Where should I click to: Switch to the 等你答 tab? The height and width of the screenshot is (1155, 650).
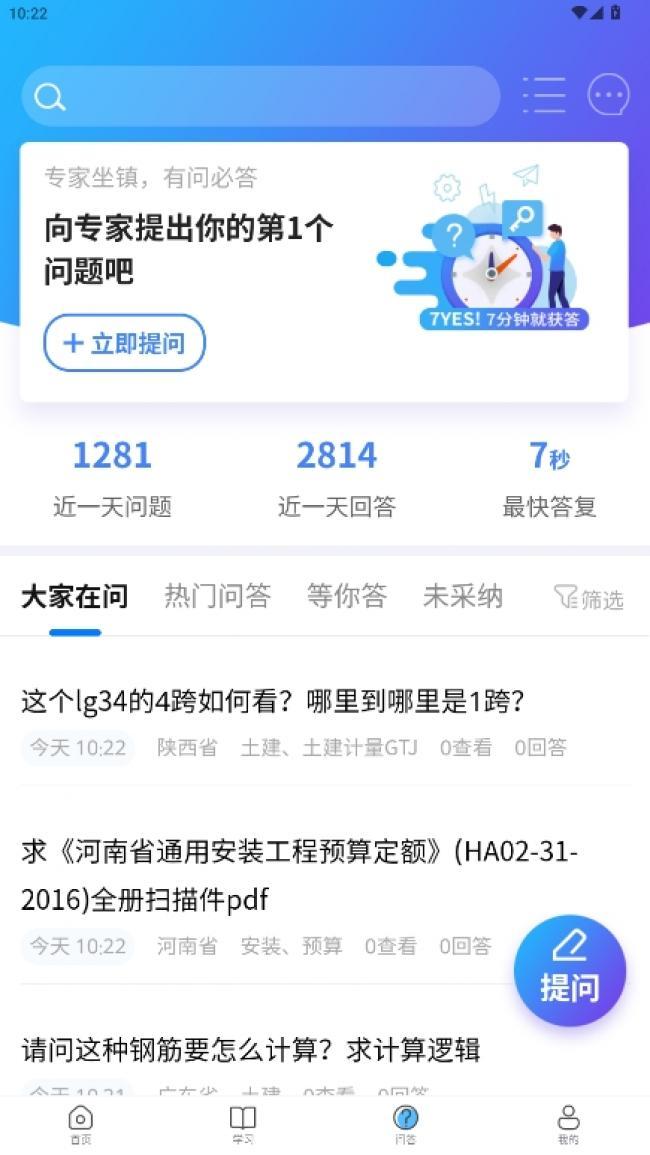click(347, 597)
